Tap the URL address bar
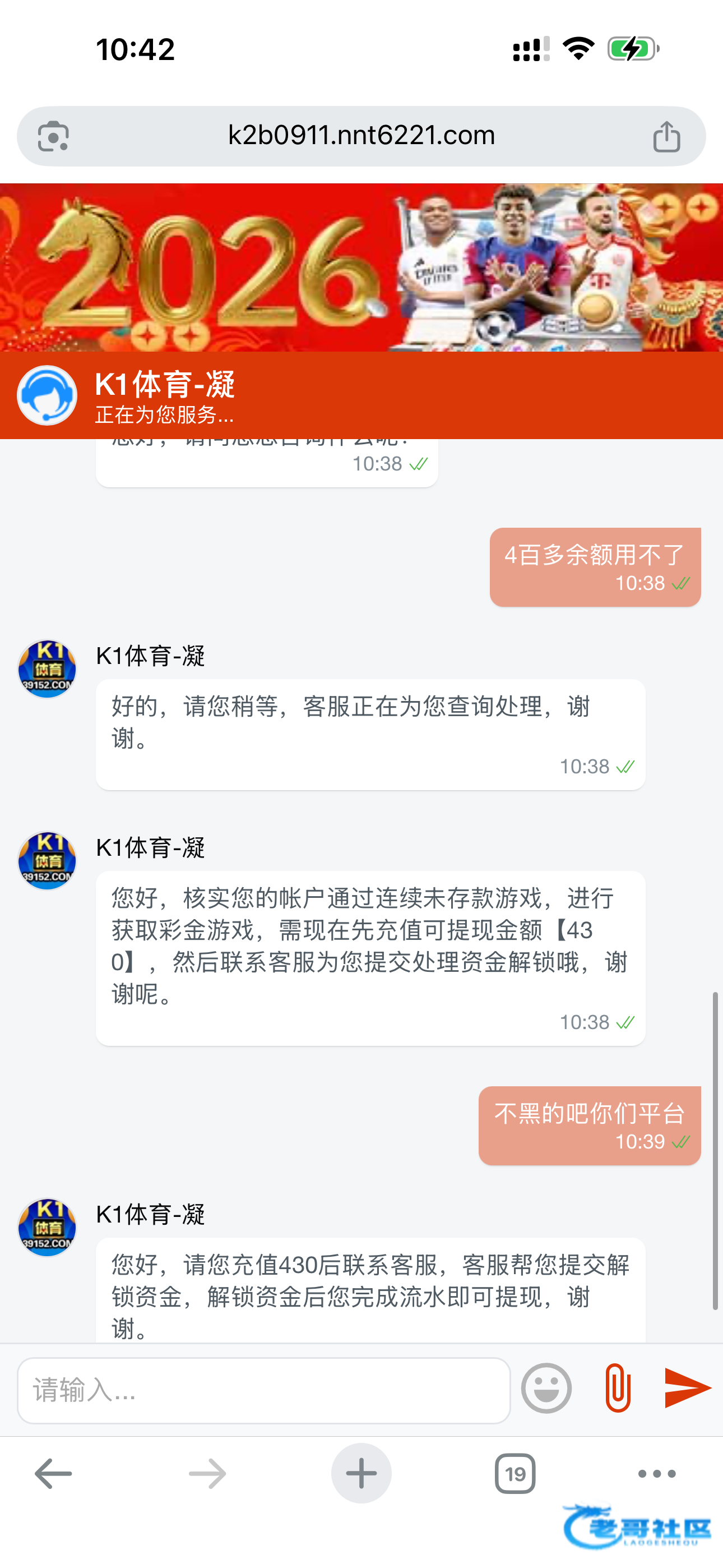The image size is (723, 1568). [x=361, y=136]
